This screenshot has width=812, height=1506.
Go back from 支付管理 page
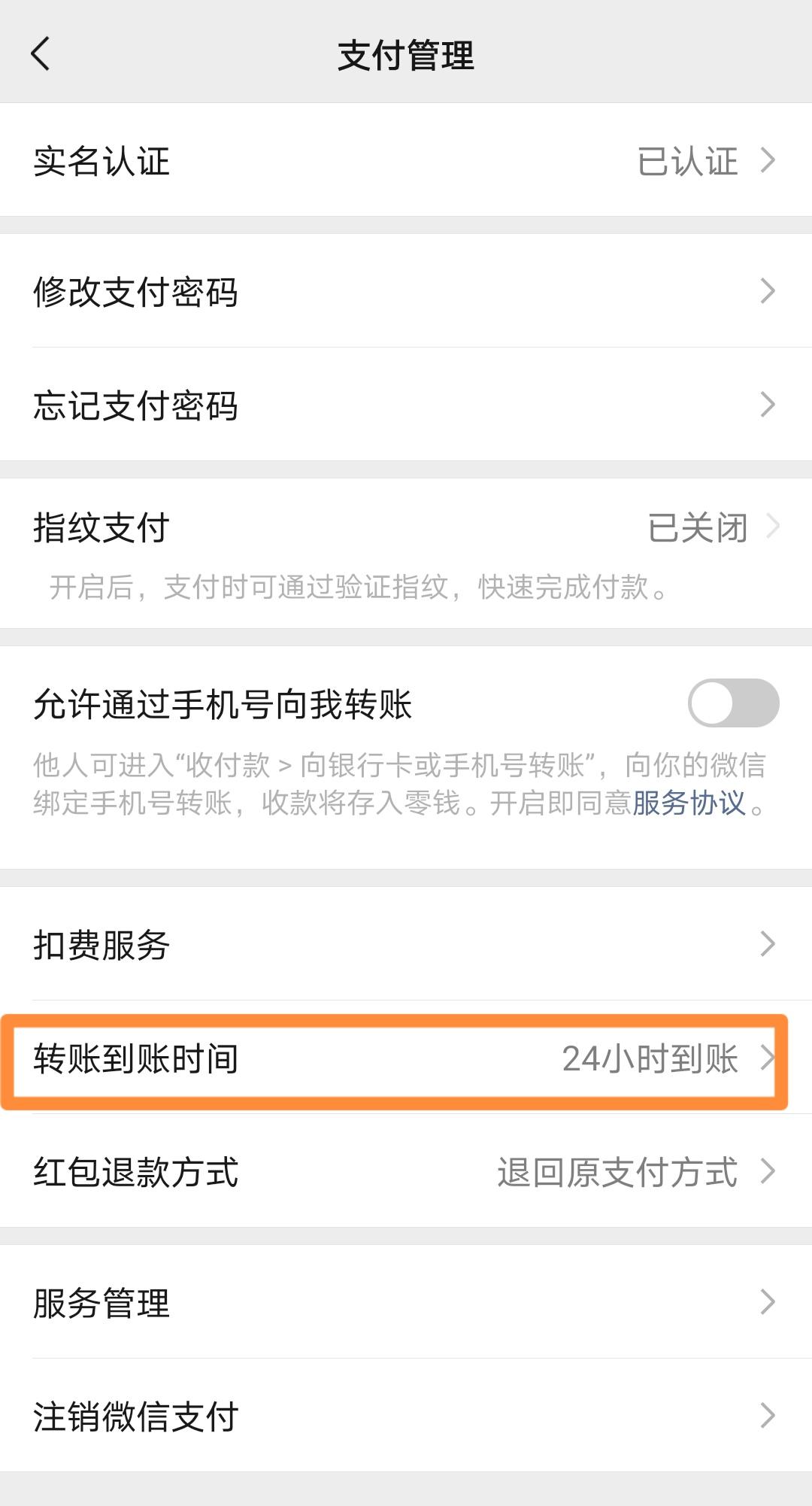41,54
